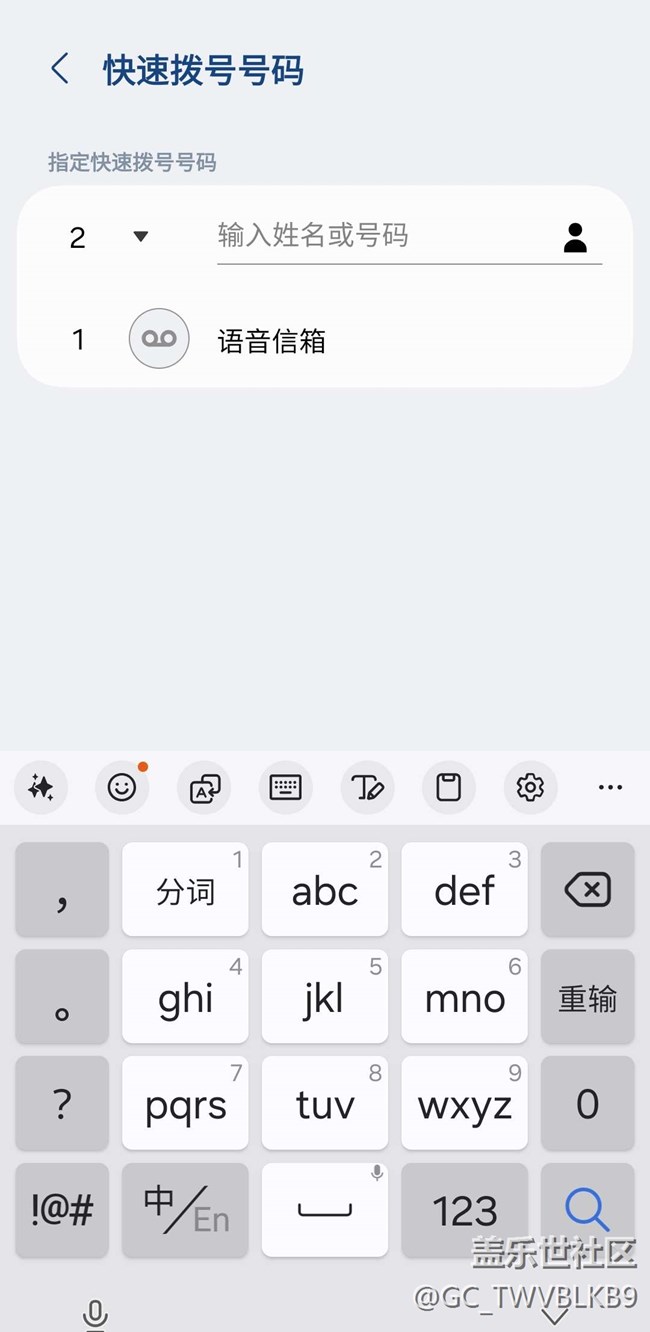Open the emoji panel in the keyboard toolbar
Image resolution: width=650 pixels, height=1332 pixels.
point(122,788)
